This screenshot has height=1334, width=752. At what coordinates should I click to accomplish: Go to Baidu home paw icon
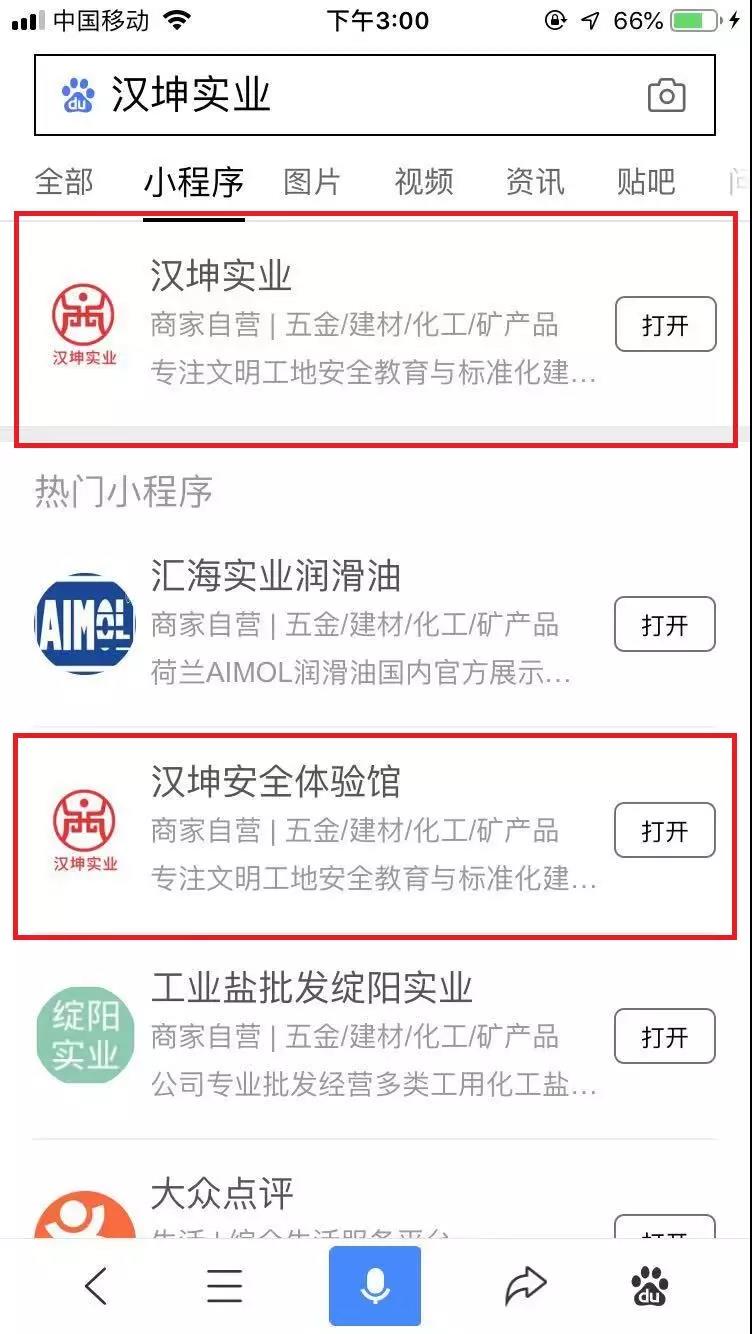pyautogui.click(x=650, y=1286)
